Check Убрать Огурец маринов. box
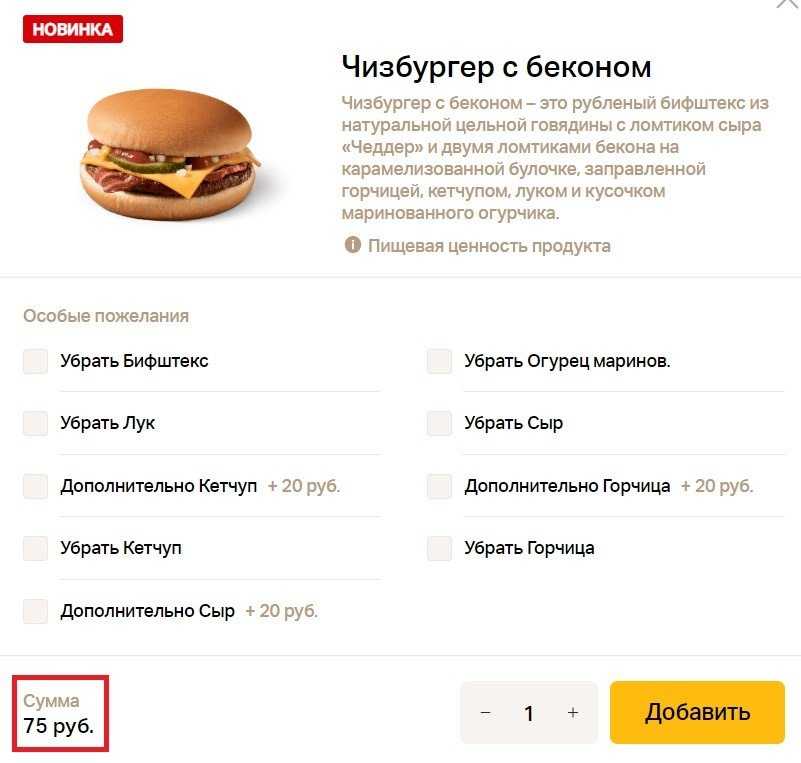The height and width of the screenshot is (763, 801). pyautogui.click(x=440, y=361)
